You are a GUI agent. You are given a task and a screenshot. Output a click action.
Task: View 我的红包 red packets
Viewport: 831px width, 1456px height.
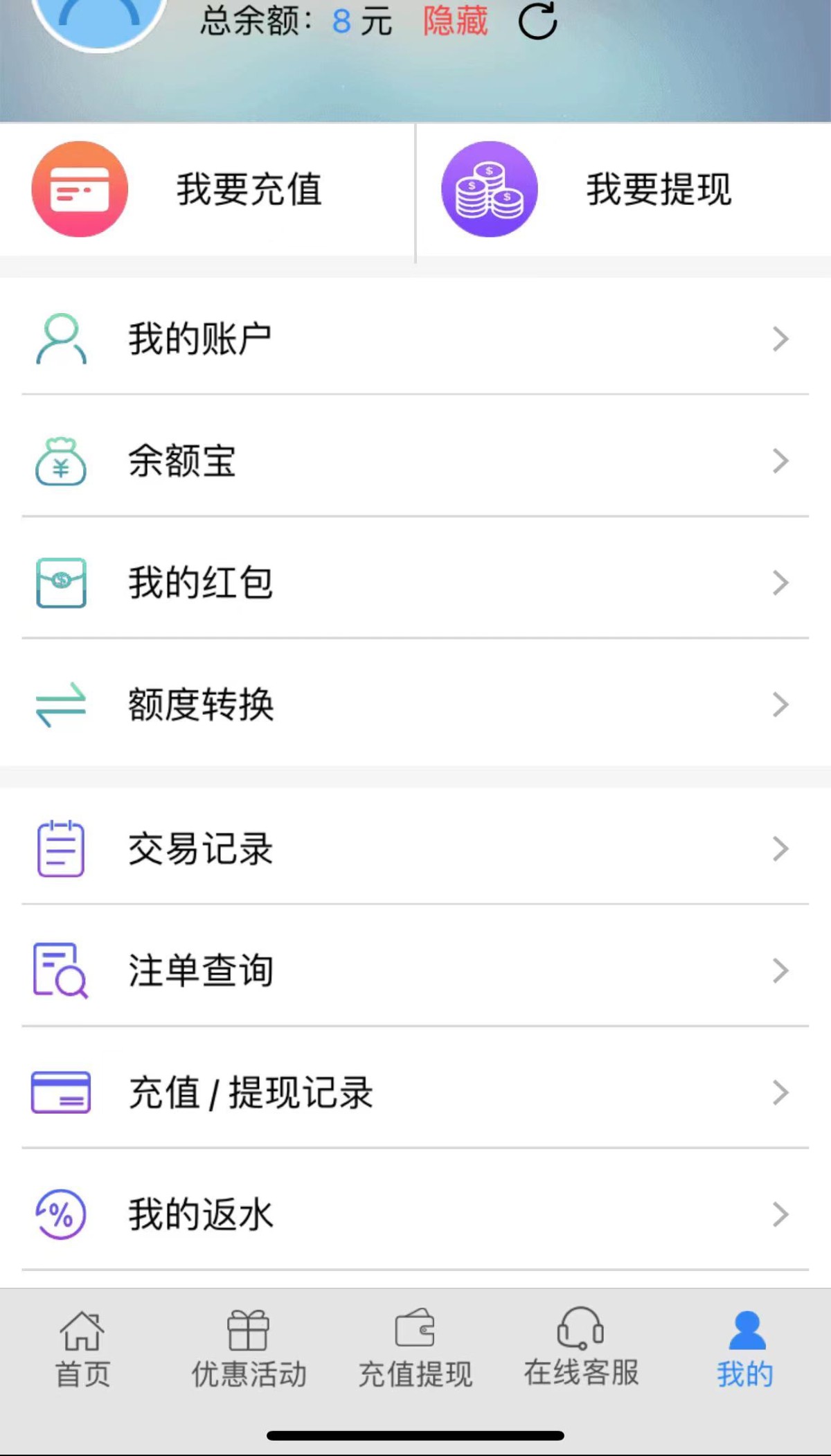pos(415,583)
